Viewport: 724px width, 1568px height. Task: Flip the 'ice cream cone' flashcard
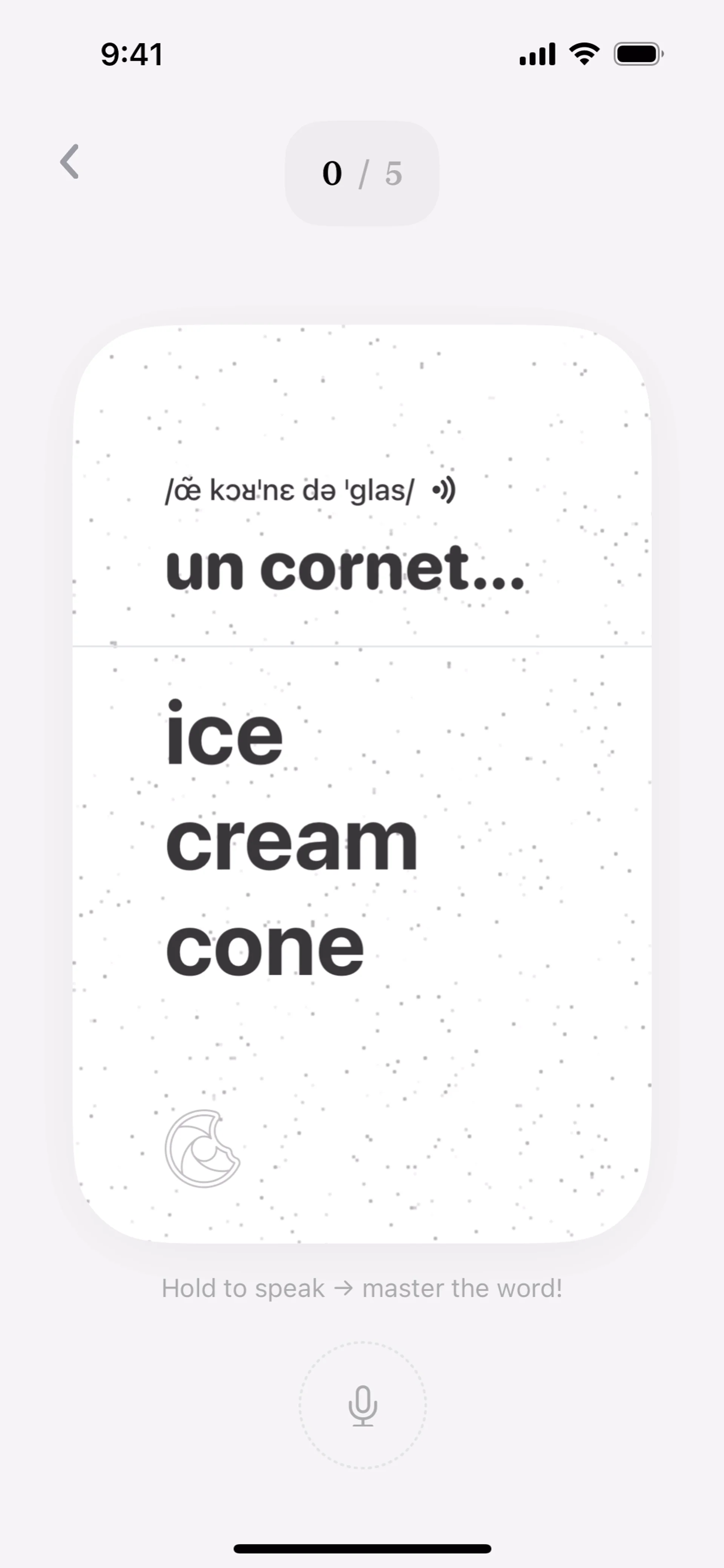click(362, 852)
